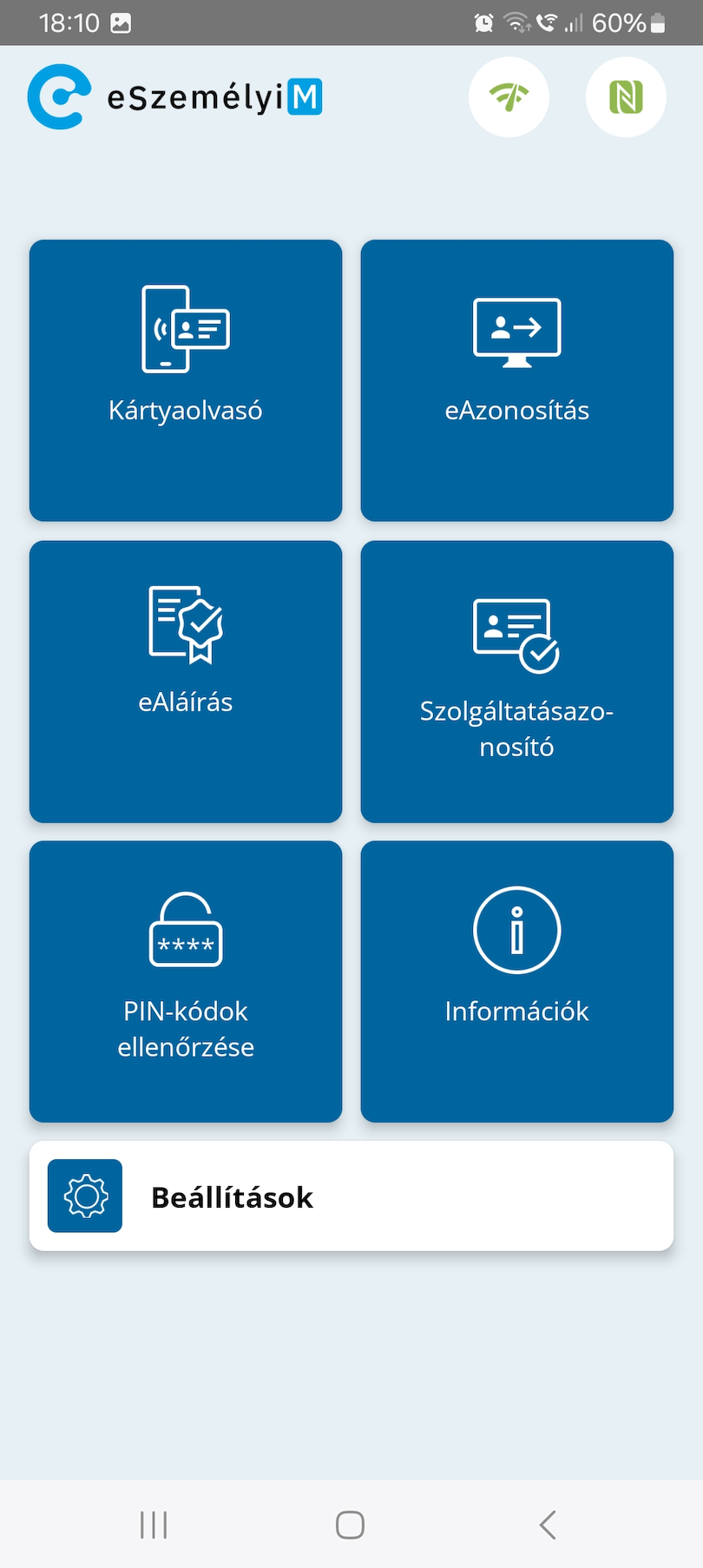This screenshot has height=1568, width=703.
Task: Open the Kártyaolvasó tile
Action: point(186,380)
